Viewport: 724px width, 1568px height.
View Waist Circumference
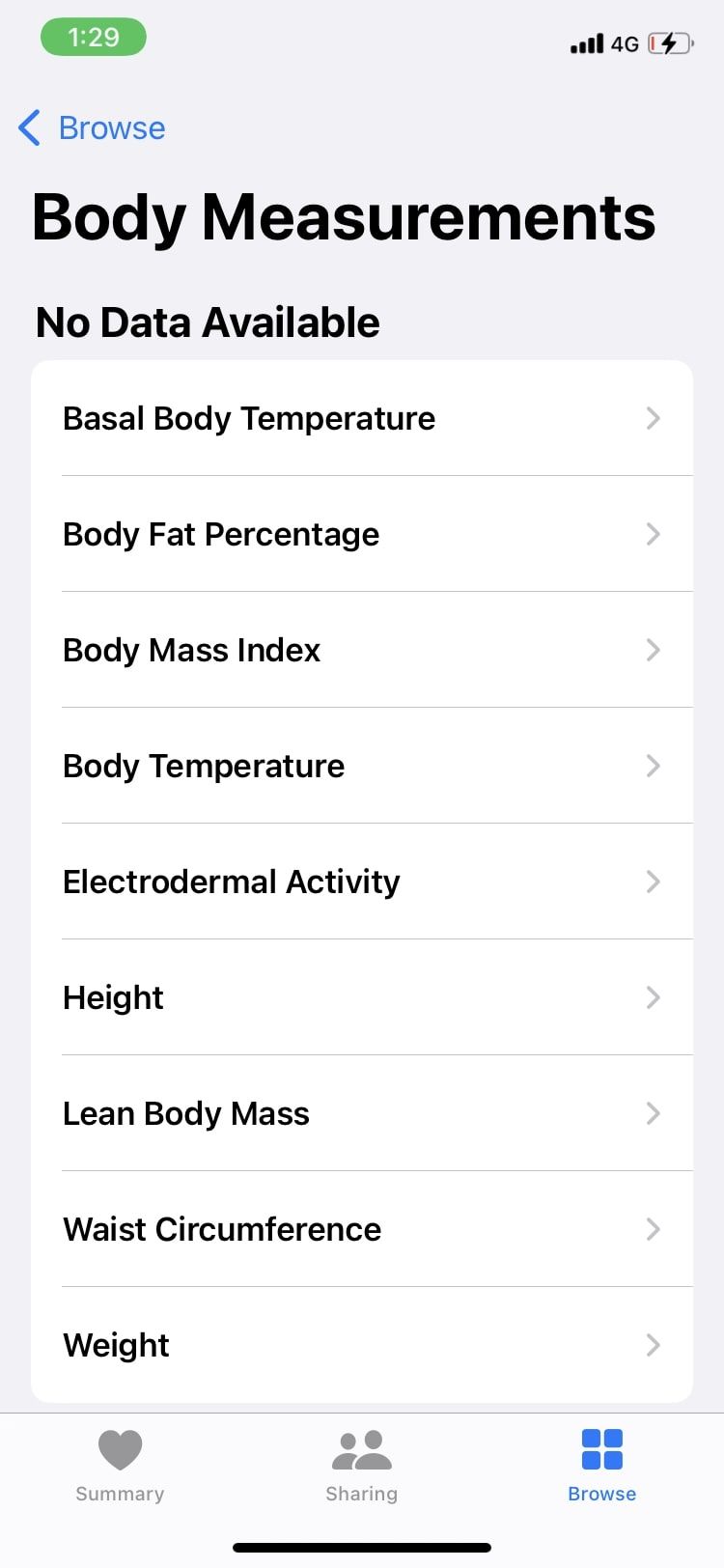click(x=362, y=1229)
